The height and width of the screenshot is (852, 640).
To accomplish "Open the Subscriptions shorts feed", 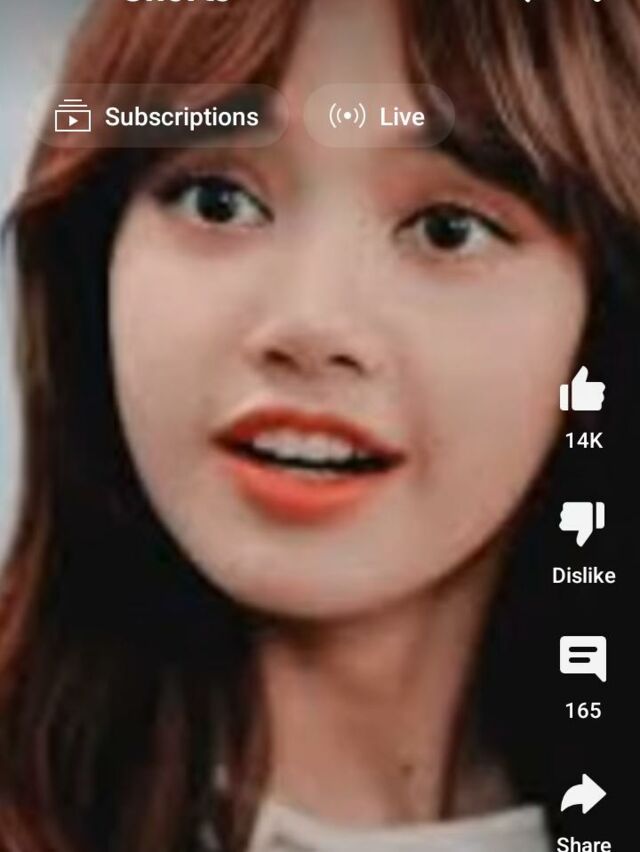I will tap(158, 117).
